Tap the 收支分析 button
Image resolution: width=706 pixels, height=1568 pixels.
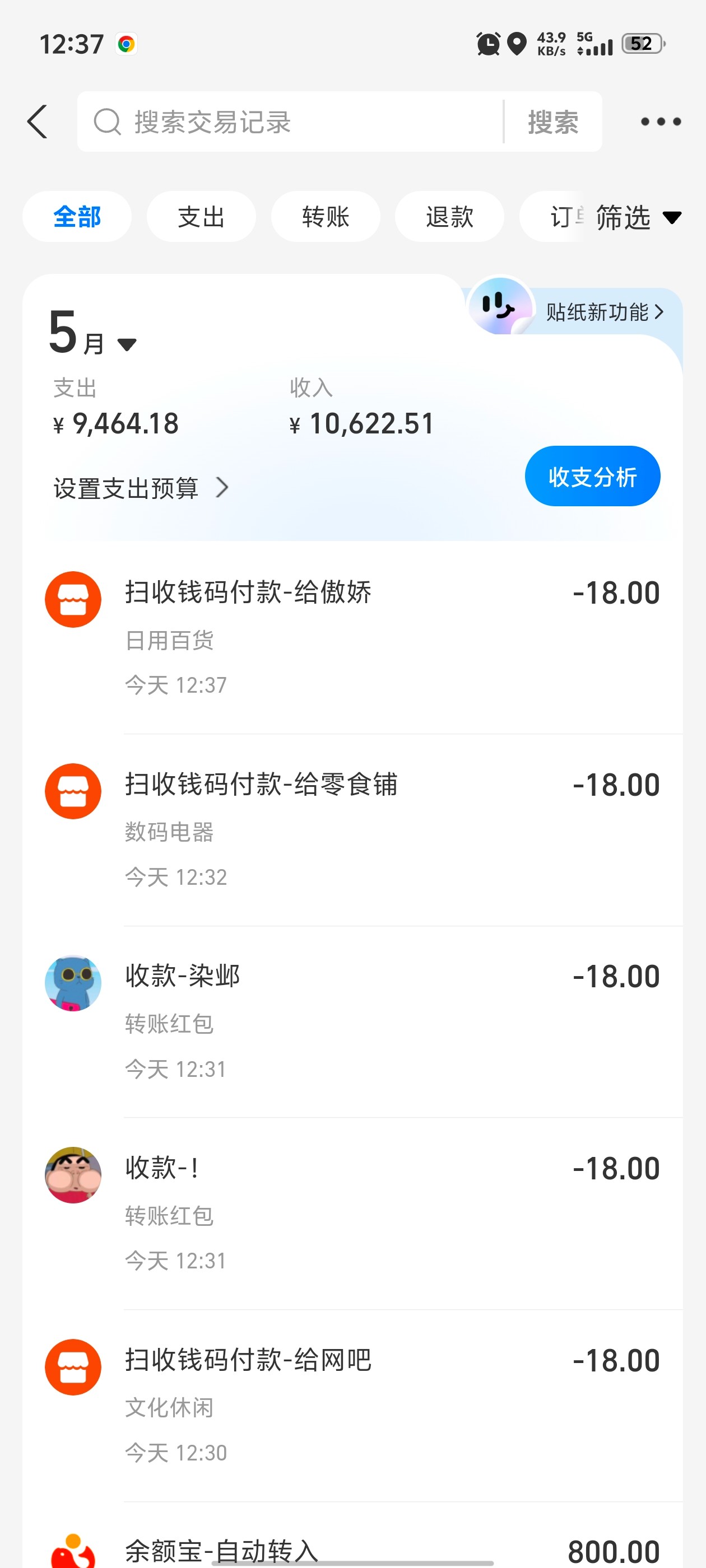pyautogui.click(x=592, y=477)
